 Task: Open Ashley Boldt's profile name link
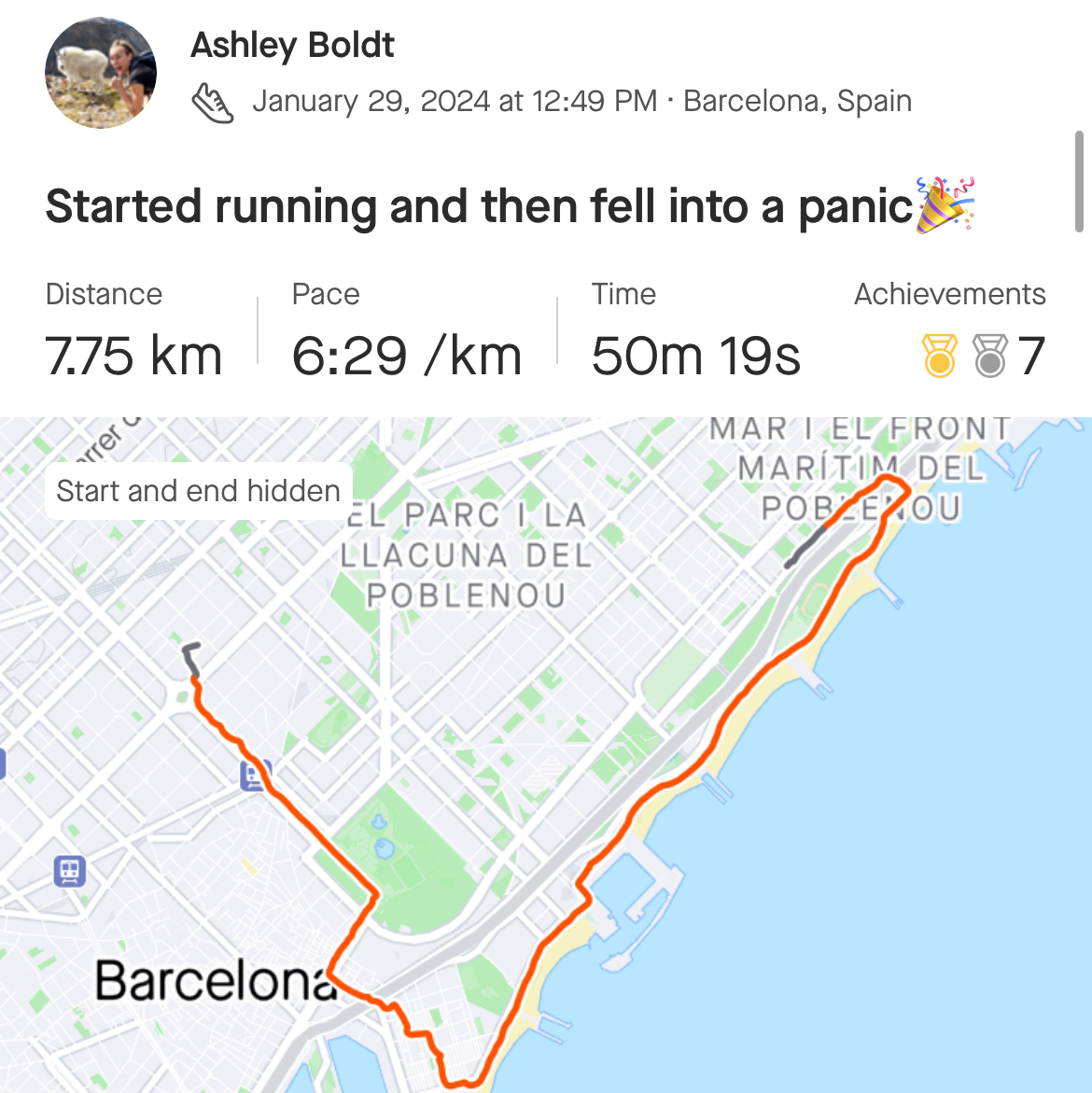[292, 45]
